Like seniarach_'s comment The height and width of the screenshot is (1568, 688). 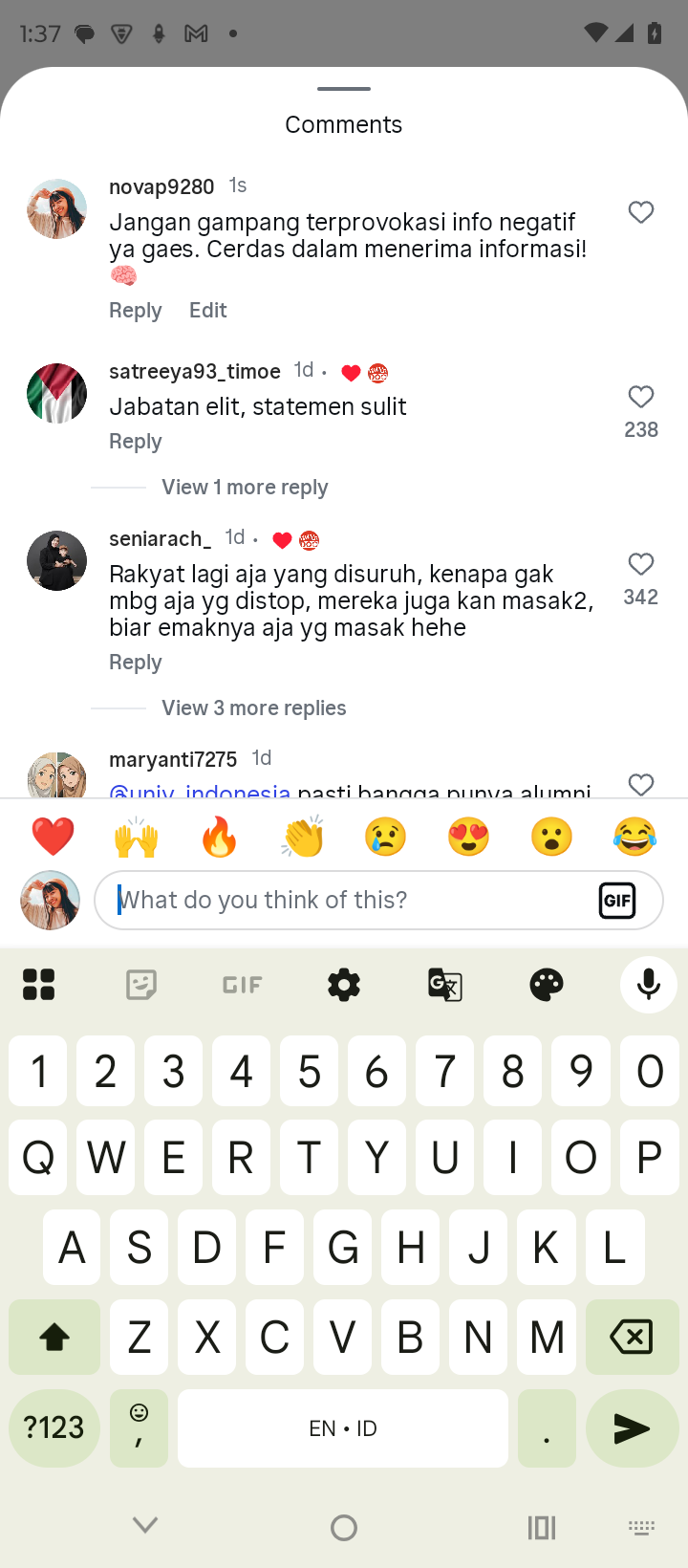click(641, 564)
